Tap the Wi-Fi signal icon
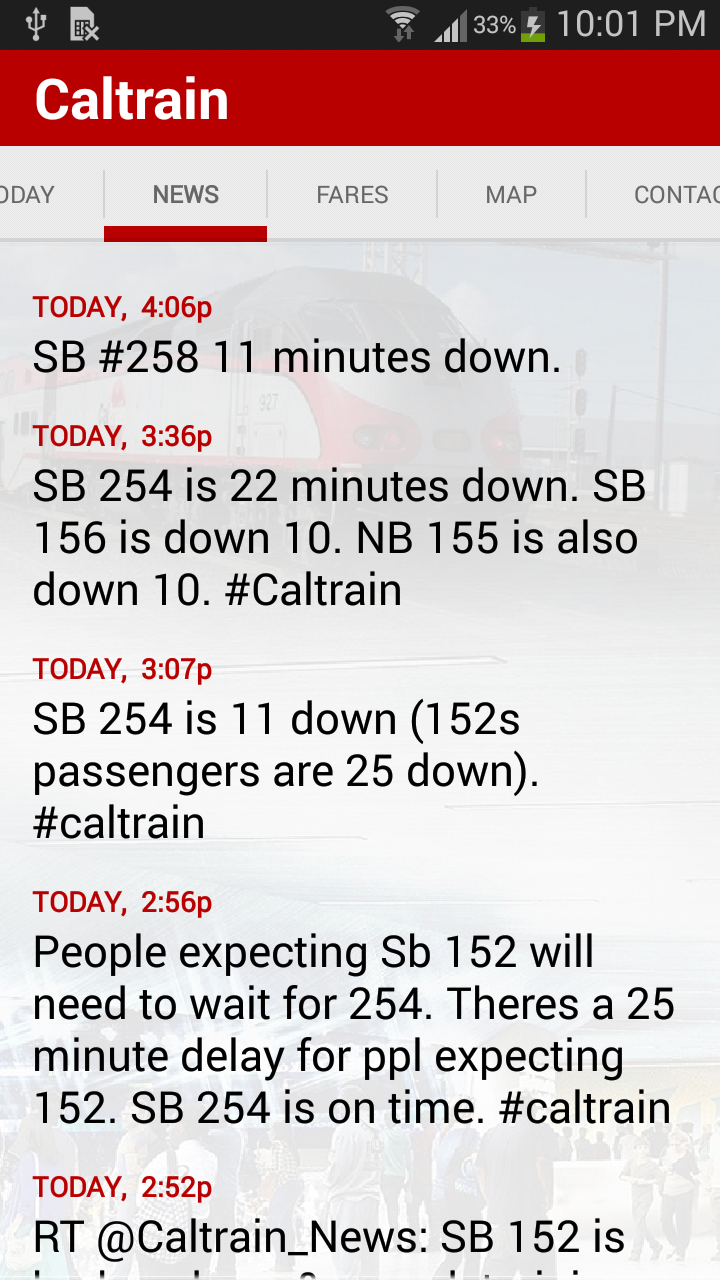The height and width of the screenshot is (1280, 720). (407, 22)
